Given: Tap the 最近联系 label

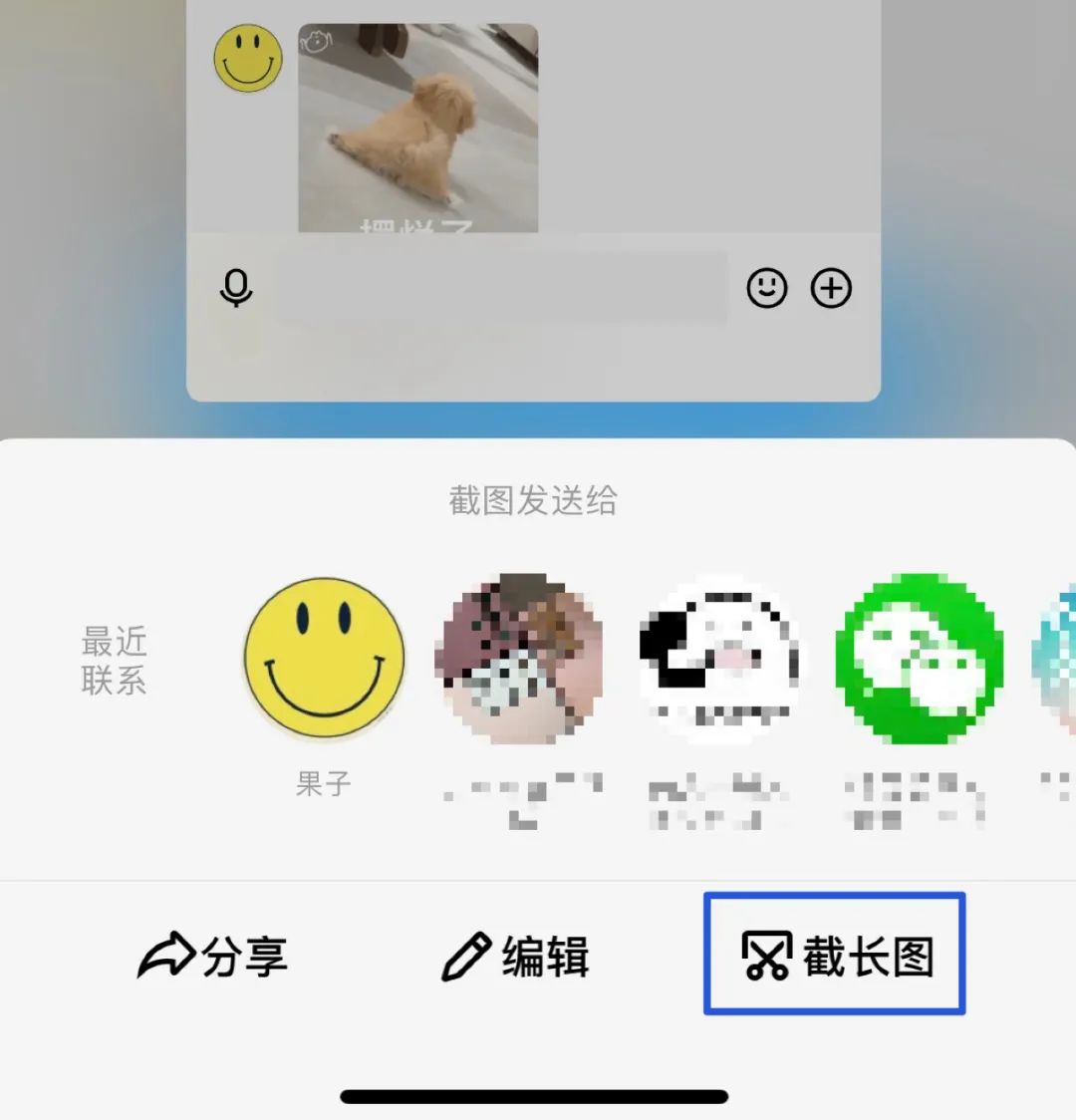Looking at the screenshot, I should click(115, 658).
